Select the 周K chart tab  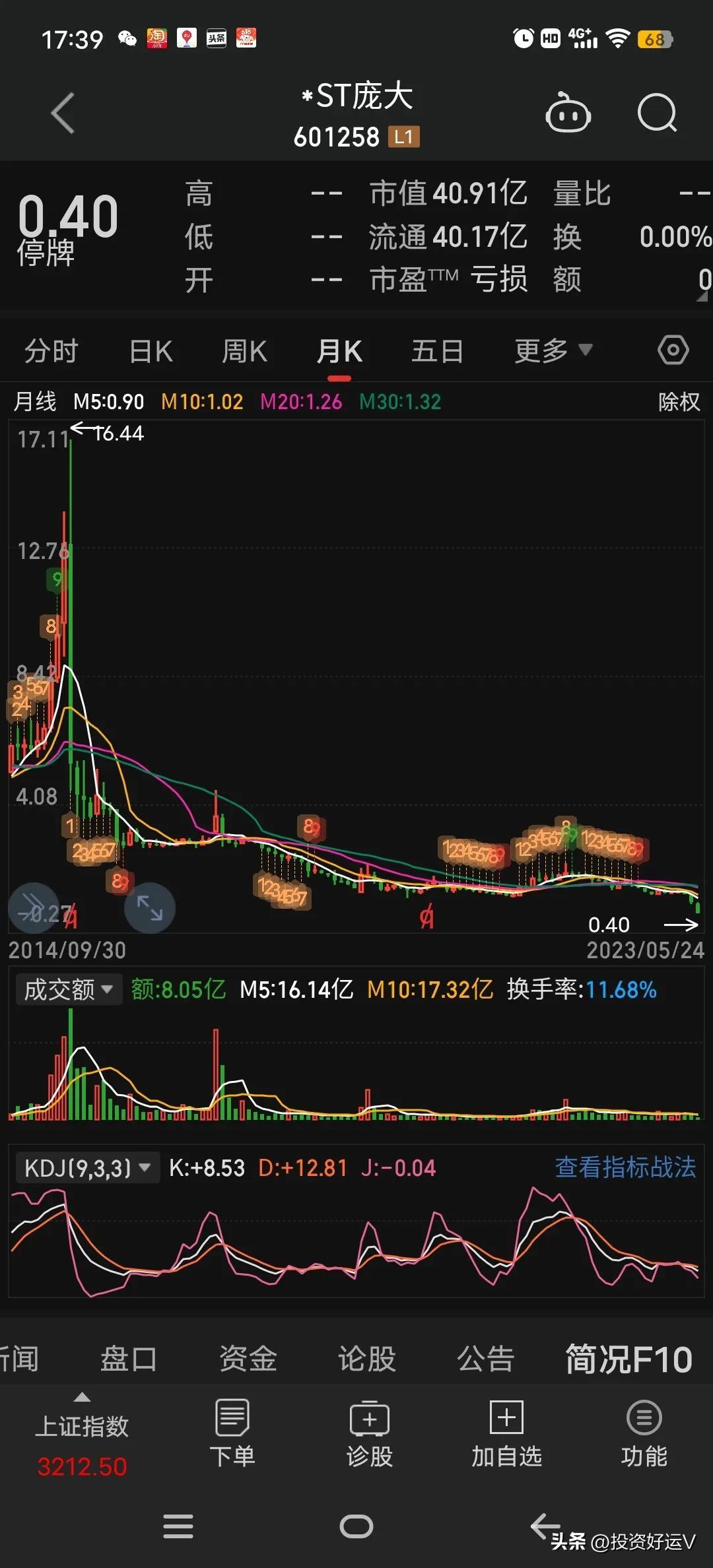click(x=245, y=351)
